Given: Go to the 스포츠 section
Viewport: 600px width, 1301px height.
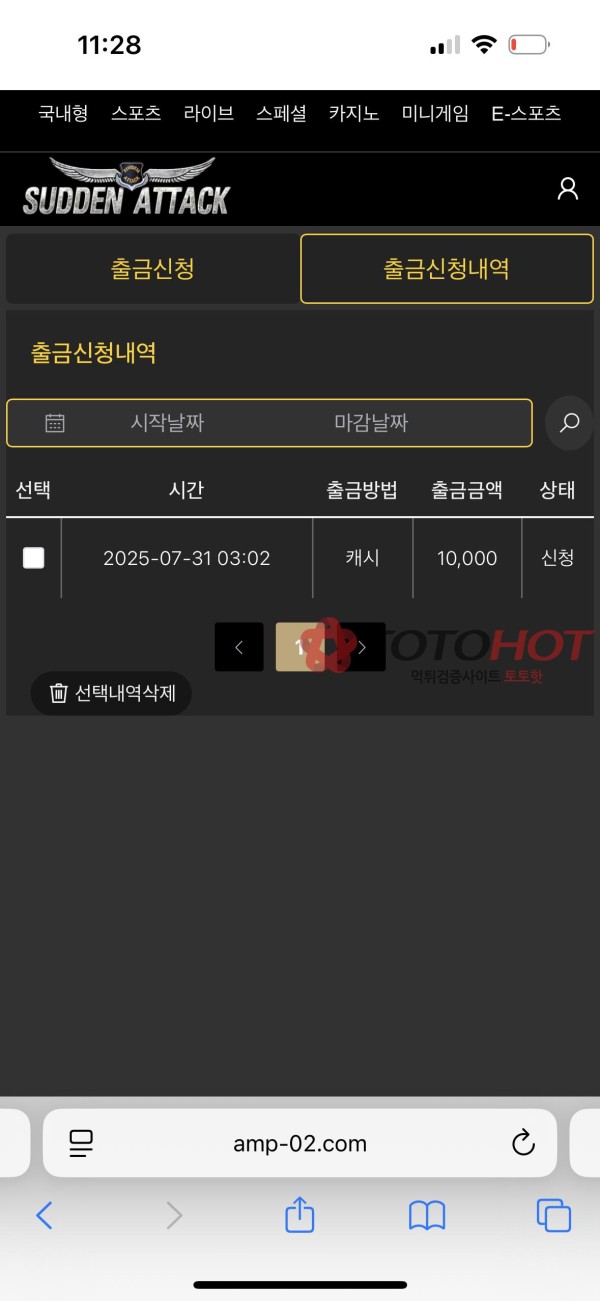Looking at the screenshot, I should tap(136, 114).
